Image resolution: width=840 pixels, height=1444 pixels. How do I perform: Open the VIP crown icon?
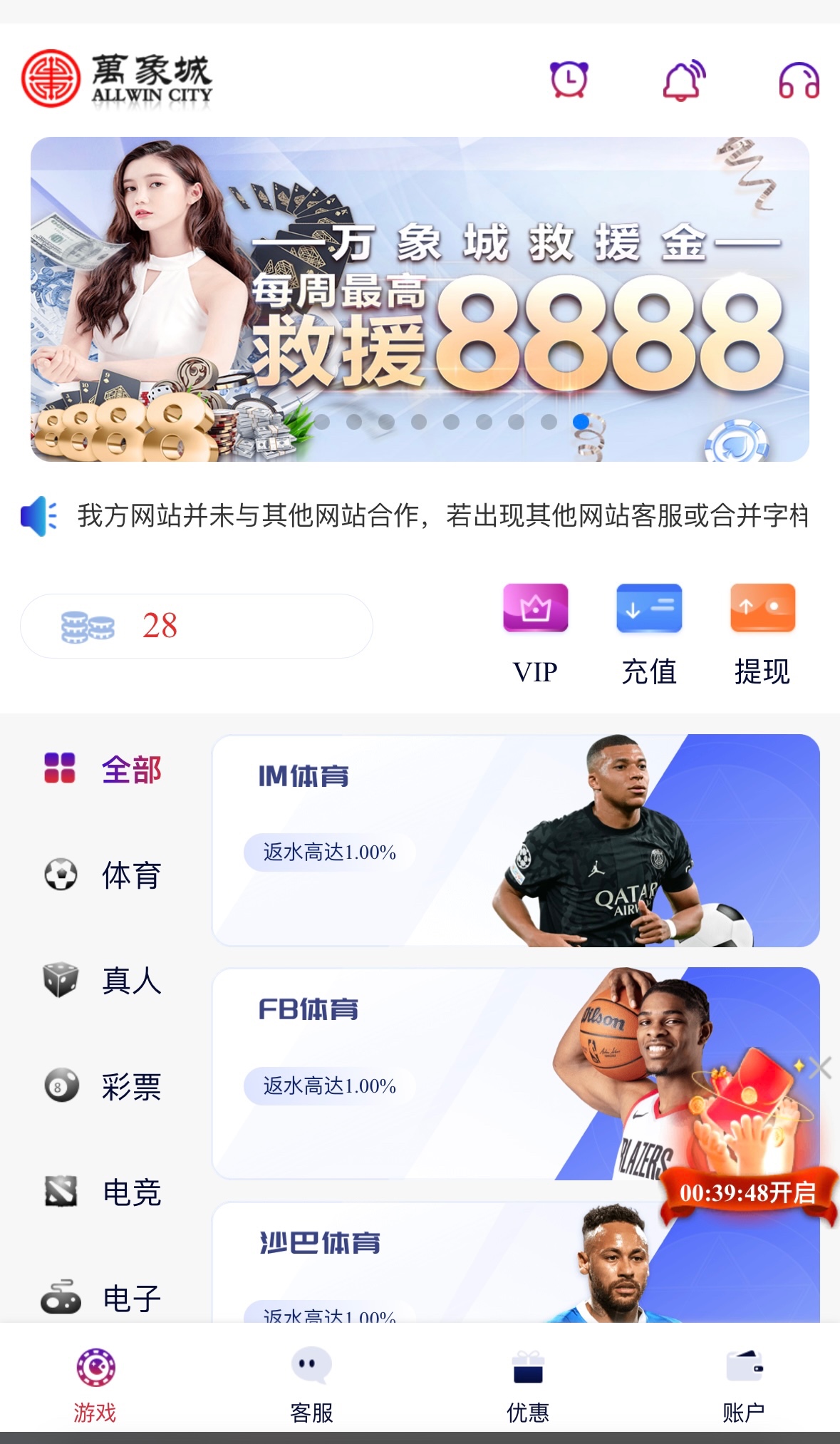click(x=534, y=609)
